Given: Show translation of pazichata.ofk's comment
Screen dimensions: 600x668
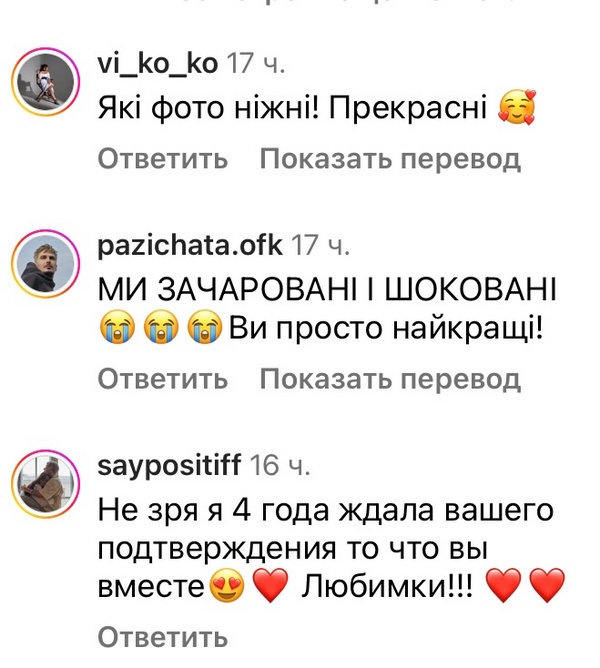Looking at the screenshot, I should tap(390, 379).
